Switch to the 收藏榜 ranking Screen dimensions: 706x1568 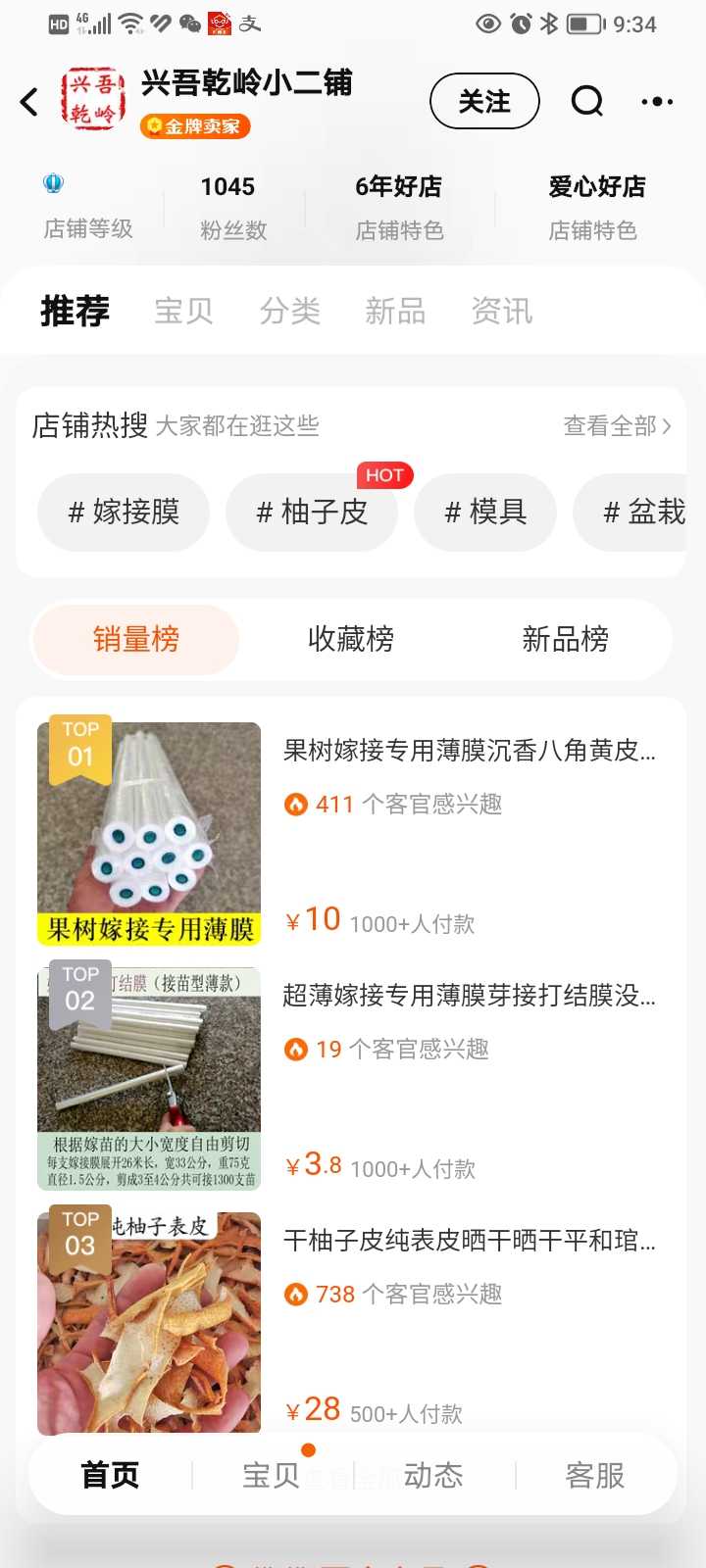click(351, 639)
